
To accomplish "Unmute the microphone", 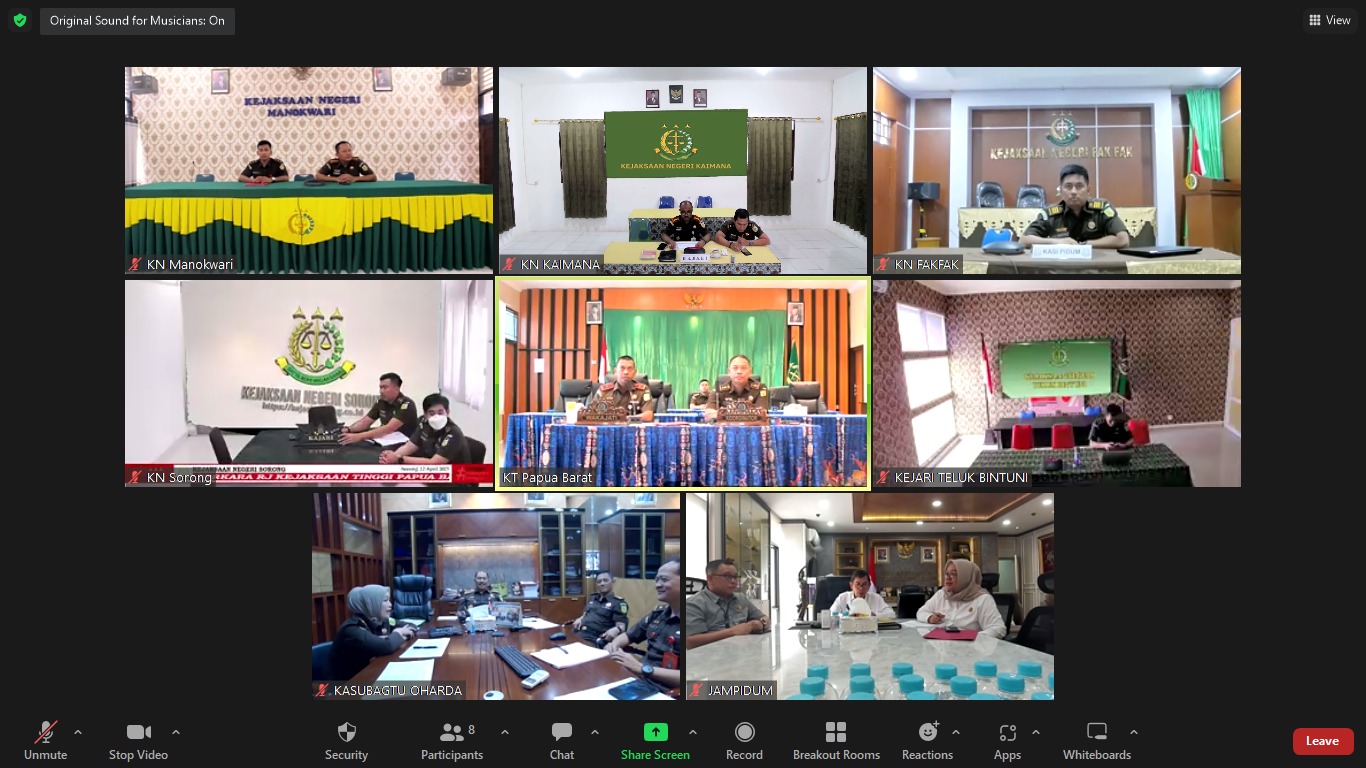I will (x=45, y=741).
